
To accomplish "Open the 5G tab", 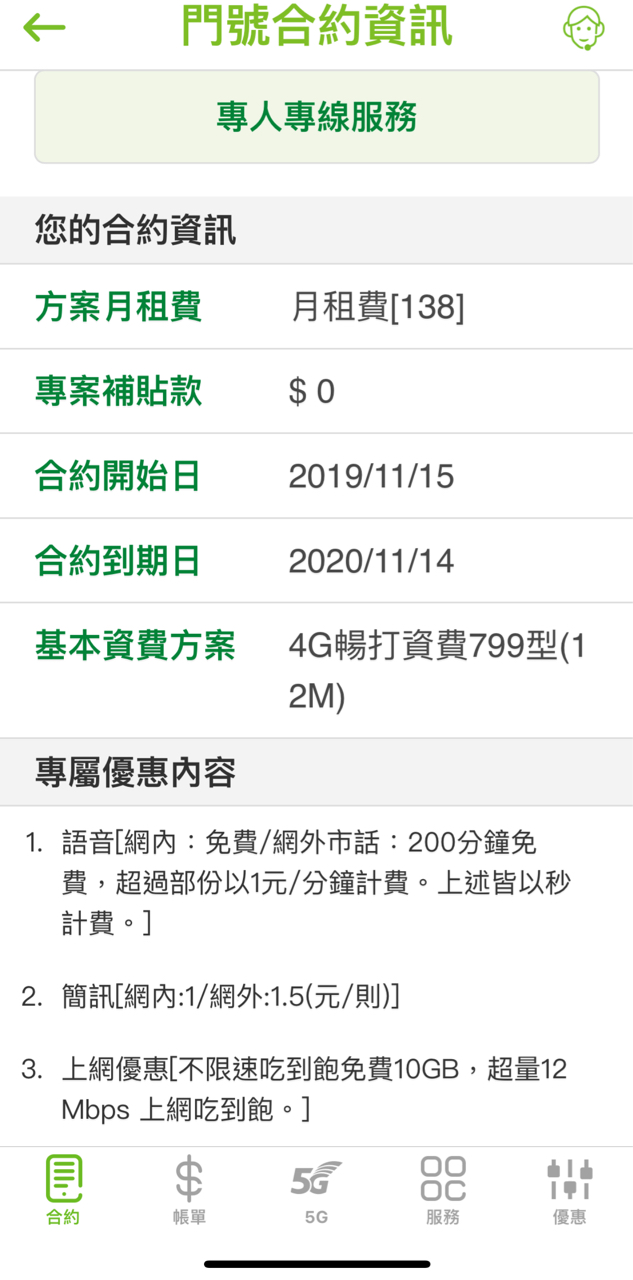I will click(x=316, y=1190).
